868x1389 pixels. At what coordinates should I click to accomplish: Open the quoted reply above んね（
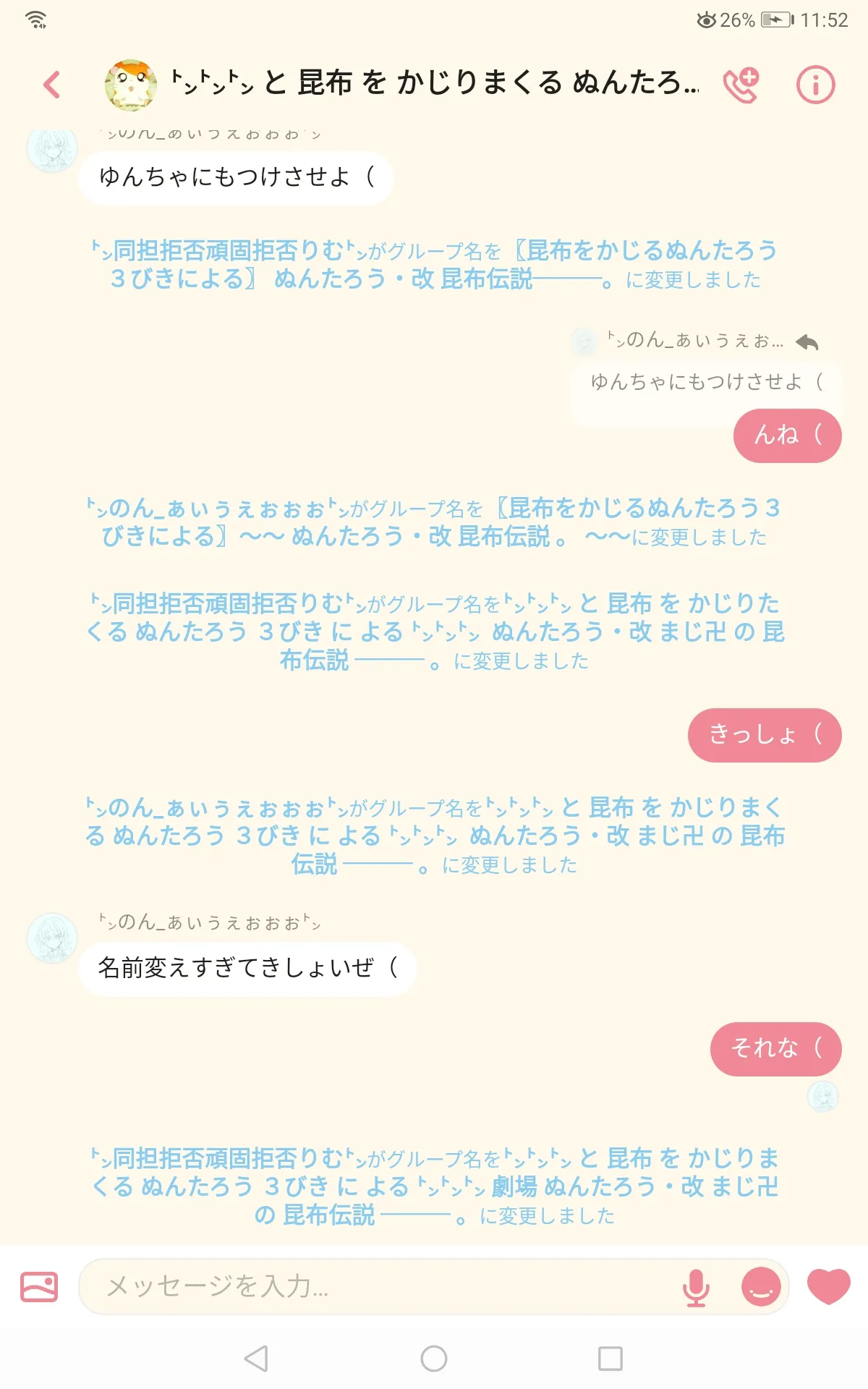tap(705, 382)
